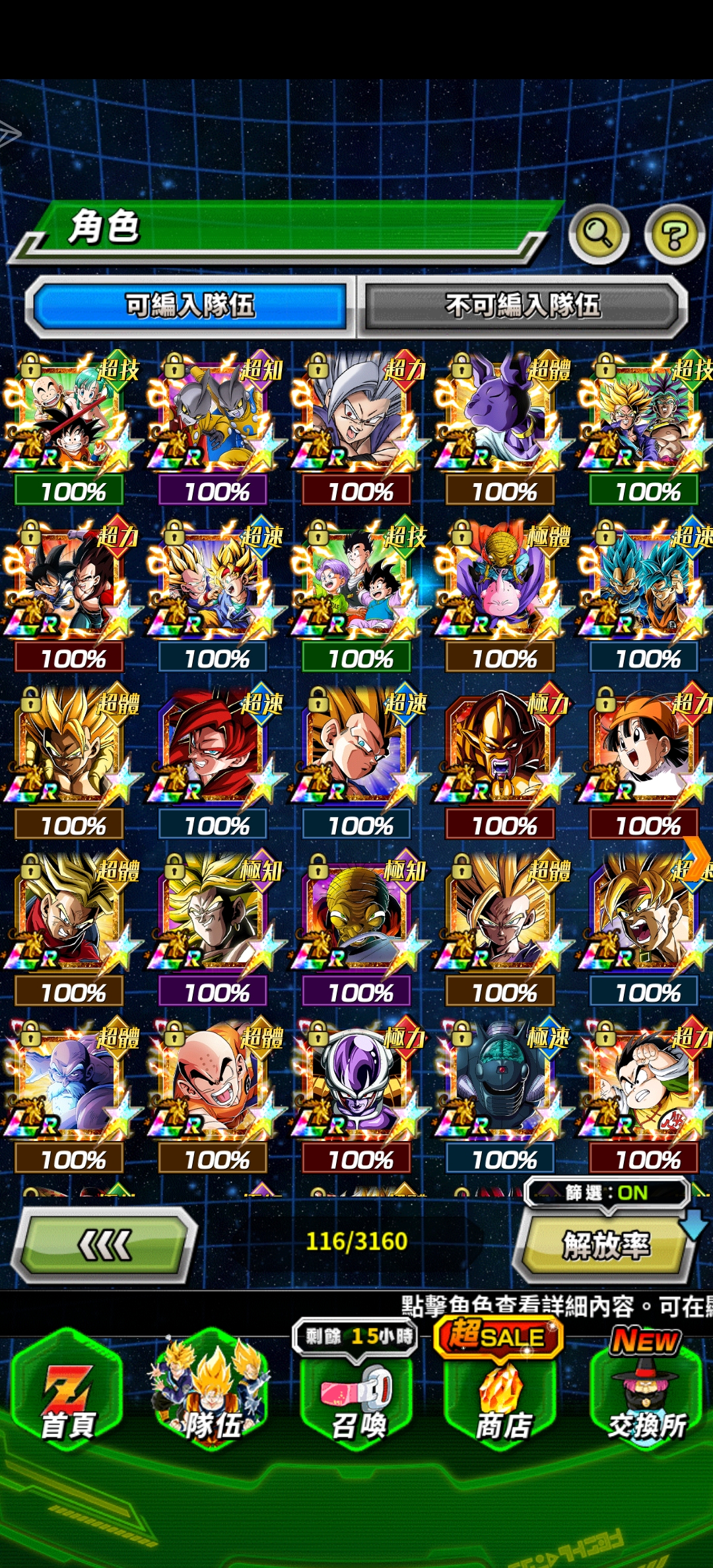The height and width of the screenshot is (1568, 713).
Task: Open the 召喚 summon tab
Action: [x=358, y=1399]
